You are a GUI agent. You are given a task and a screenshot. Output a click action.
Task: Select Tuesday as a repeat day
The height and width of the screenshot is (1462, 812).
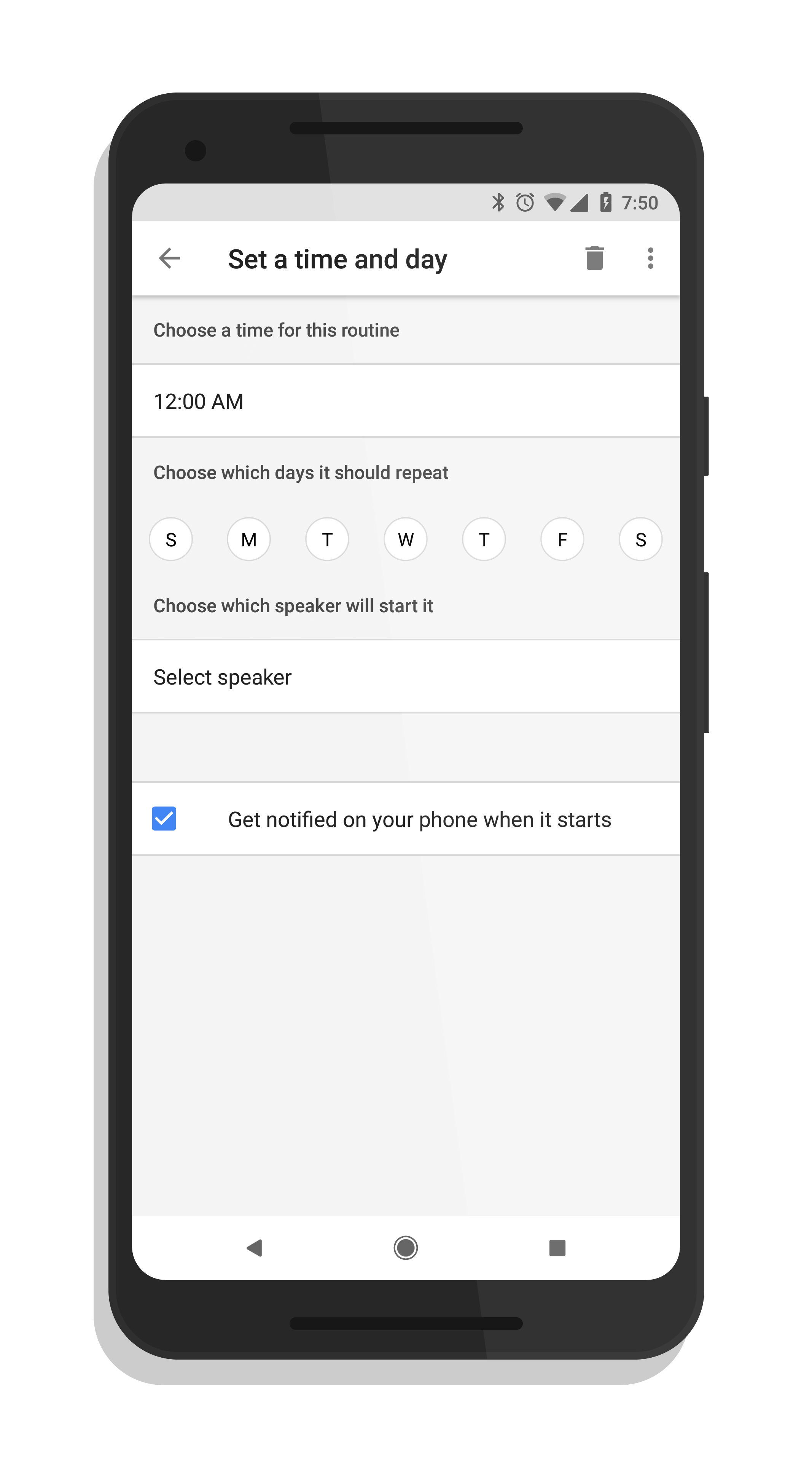coord(327,539)
